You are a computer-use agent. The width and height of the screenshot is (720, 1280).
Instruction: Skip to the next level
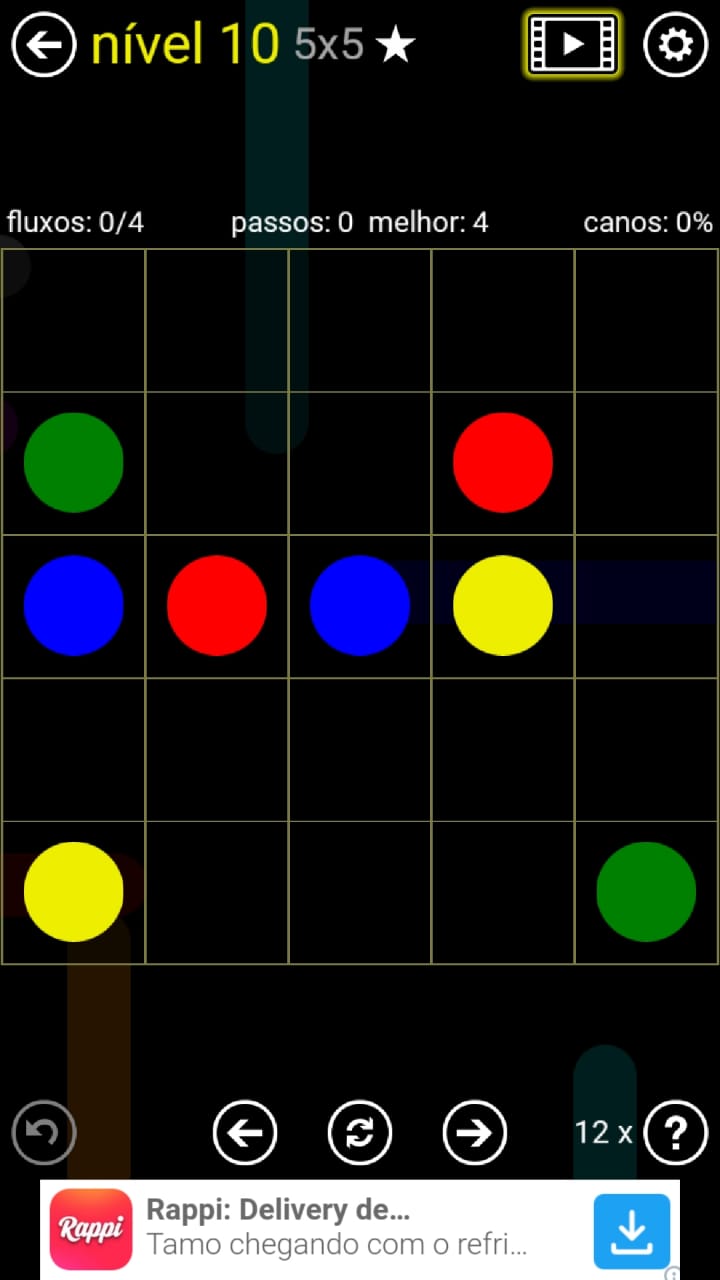475,1132
